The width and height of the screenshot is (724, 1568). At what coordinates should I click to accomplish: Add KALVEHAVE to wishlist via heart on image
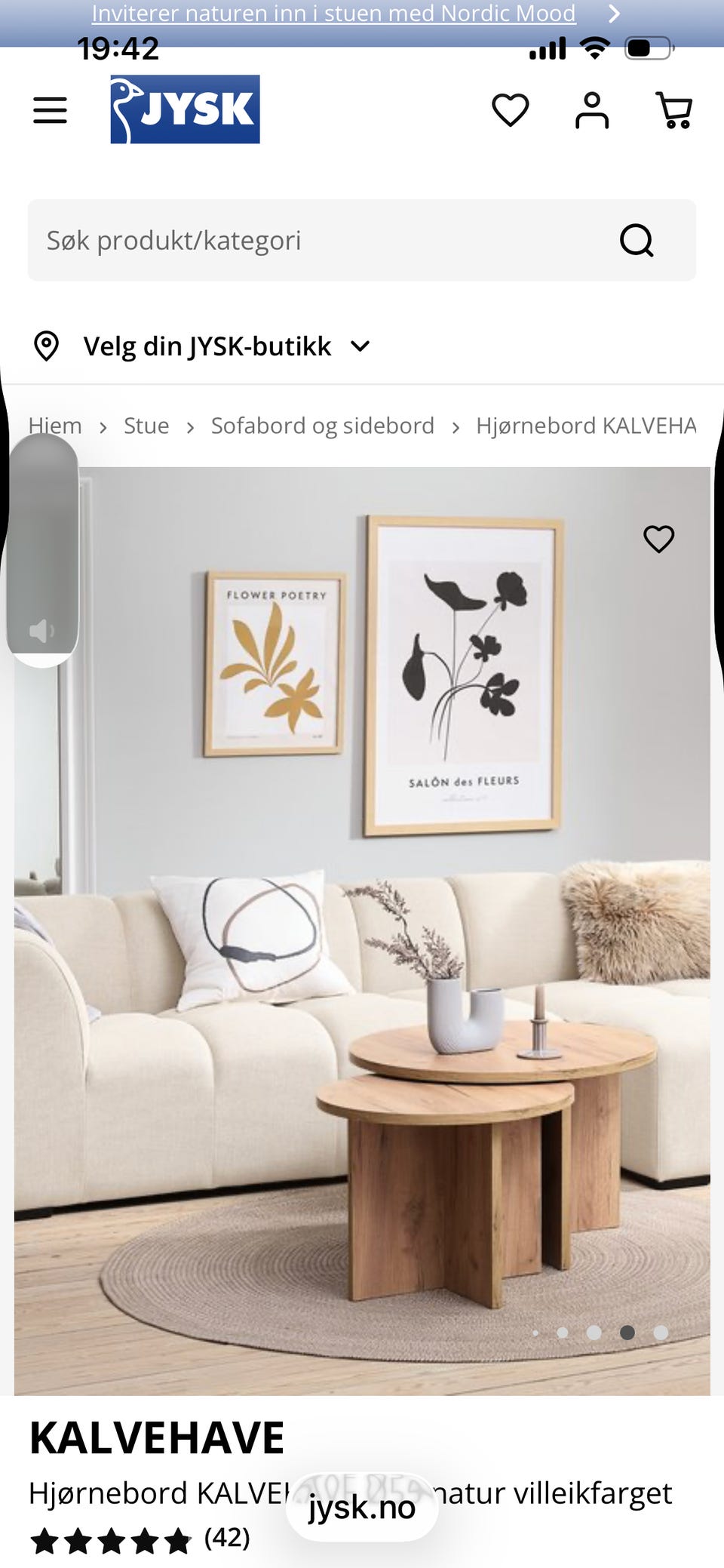(658, 538)
